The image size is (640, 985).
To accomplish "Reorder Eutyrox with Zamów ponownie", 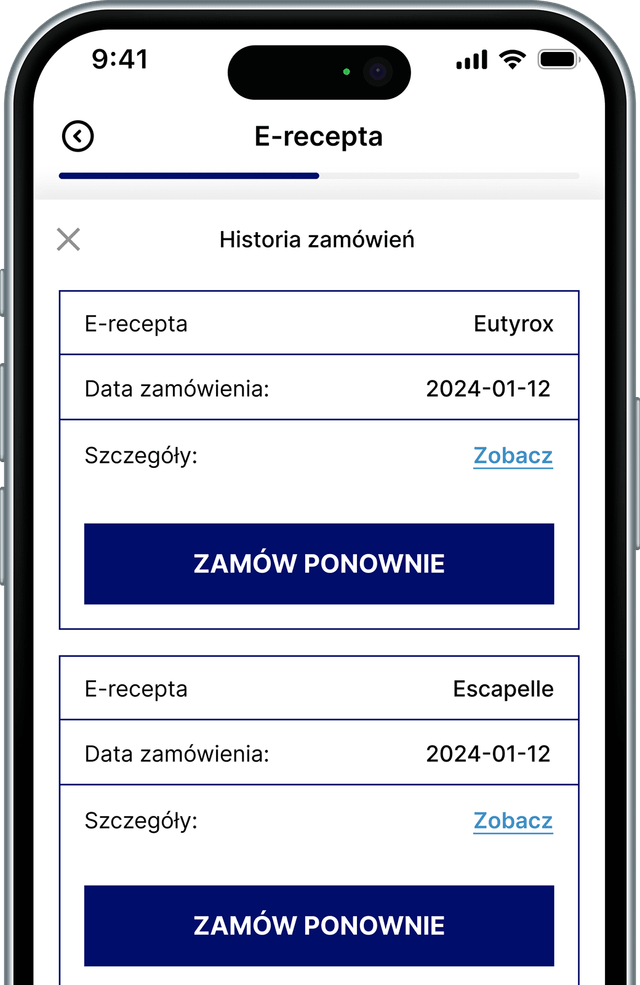I will 318,563.
